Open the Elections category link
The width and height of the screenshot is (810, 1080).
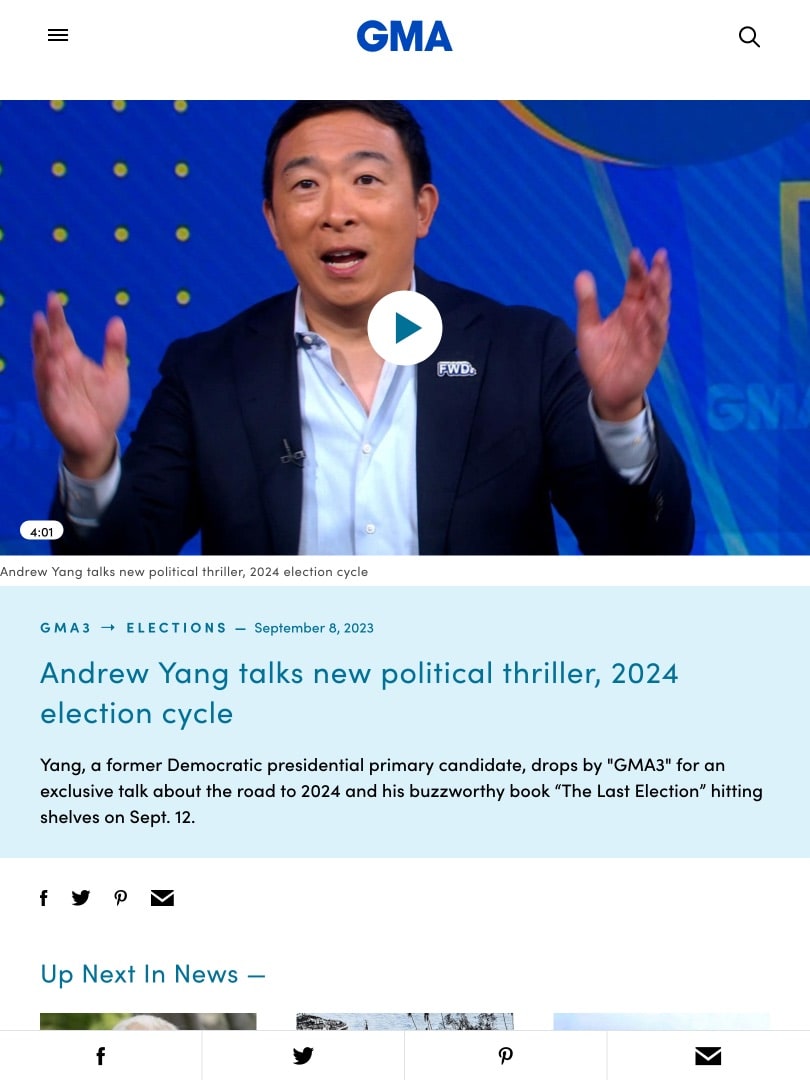177,628
